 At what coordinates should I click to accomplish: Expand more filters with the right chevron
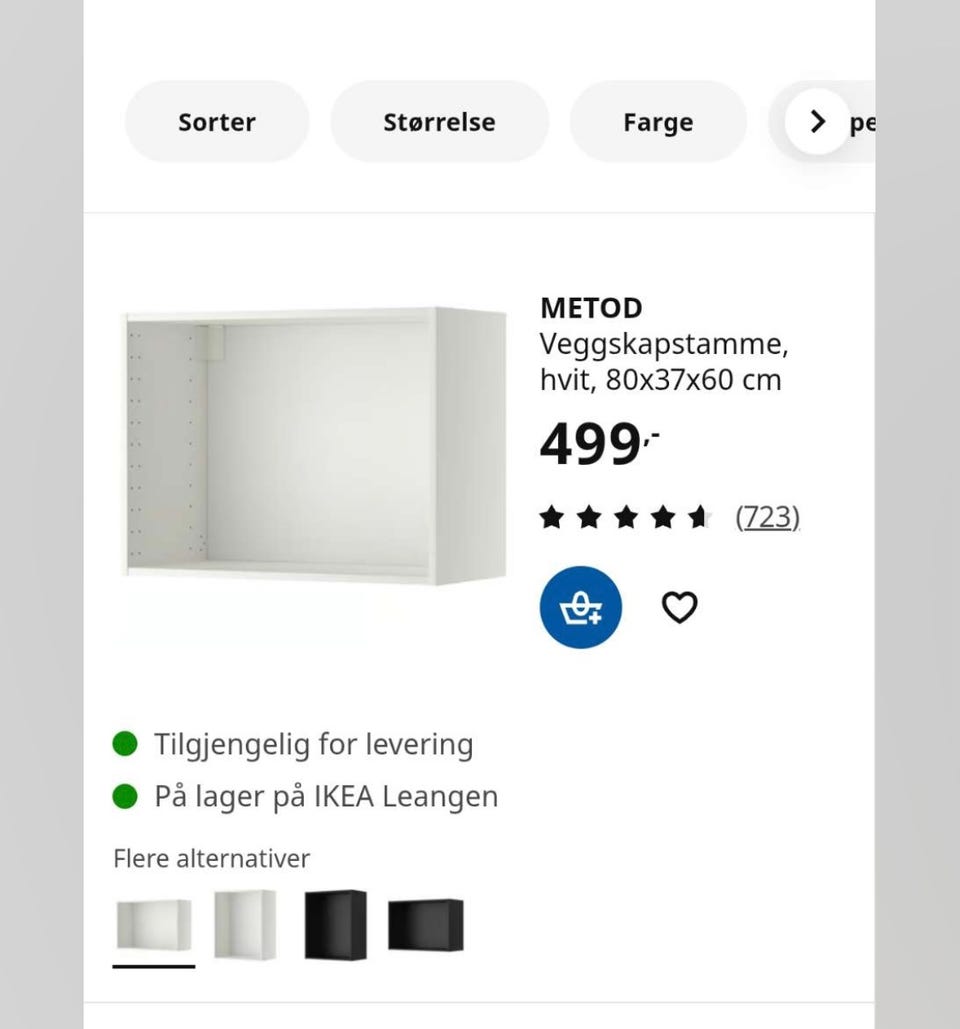click(818, 121)
